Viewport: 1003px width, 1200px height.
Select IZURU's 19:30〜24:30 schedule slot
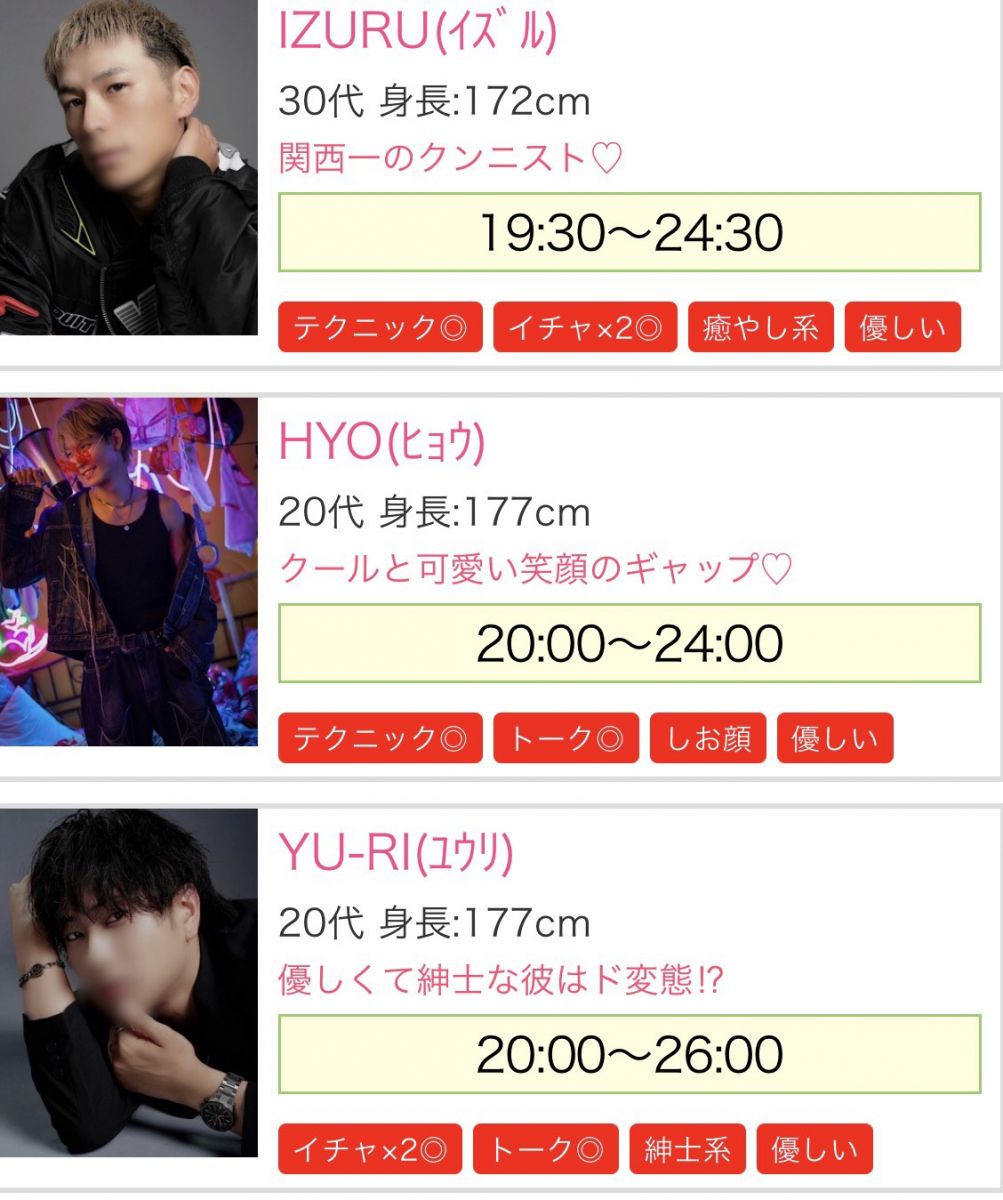(630, 232)
